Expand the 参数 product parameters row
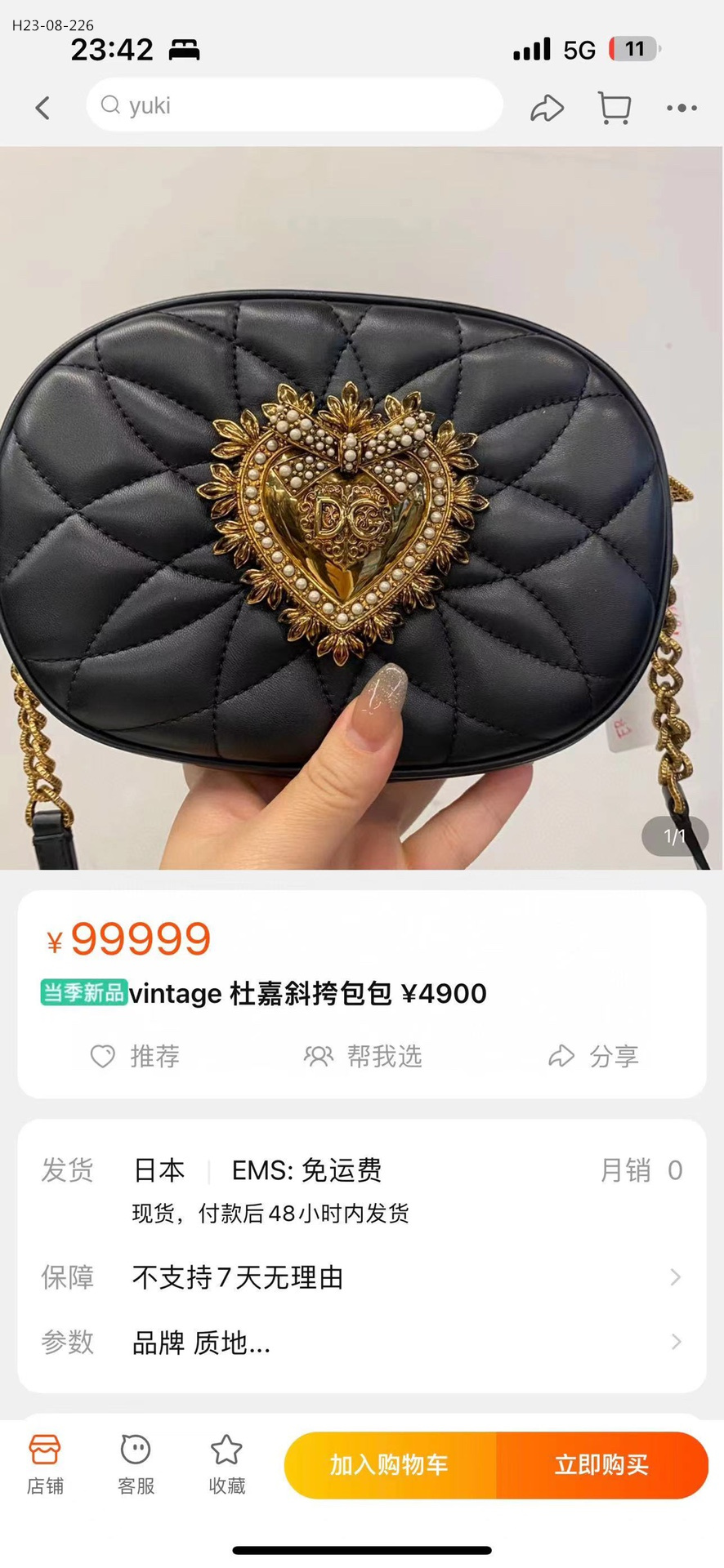Viewport: 724px width, 1568px height. click(x=361, y=1342)
